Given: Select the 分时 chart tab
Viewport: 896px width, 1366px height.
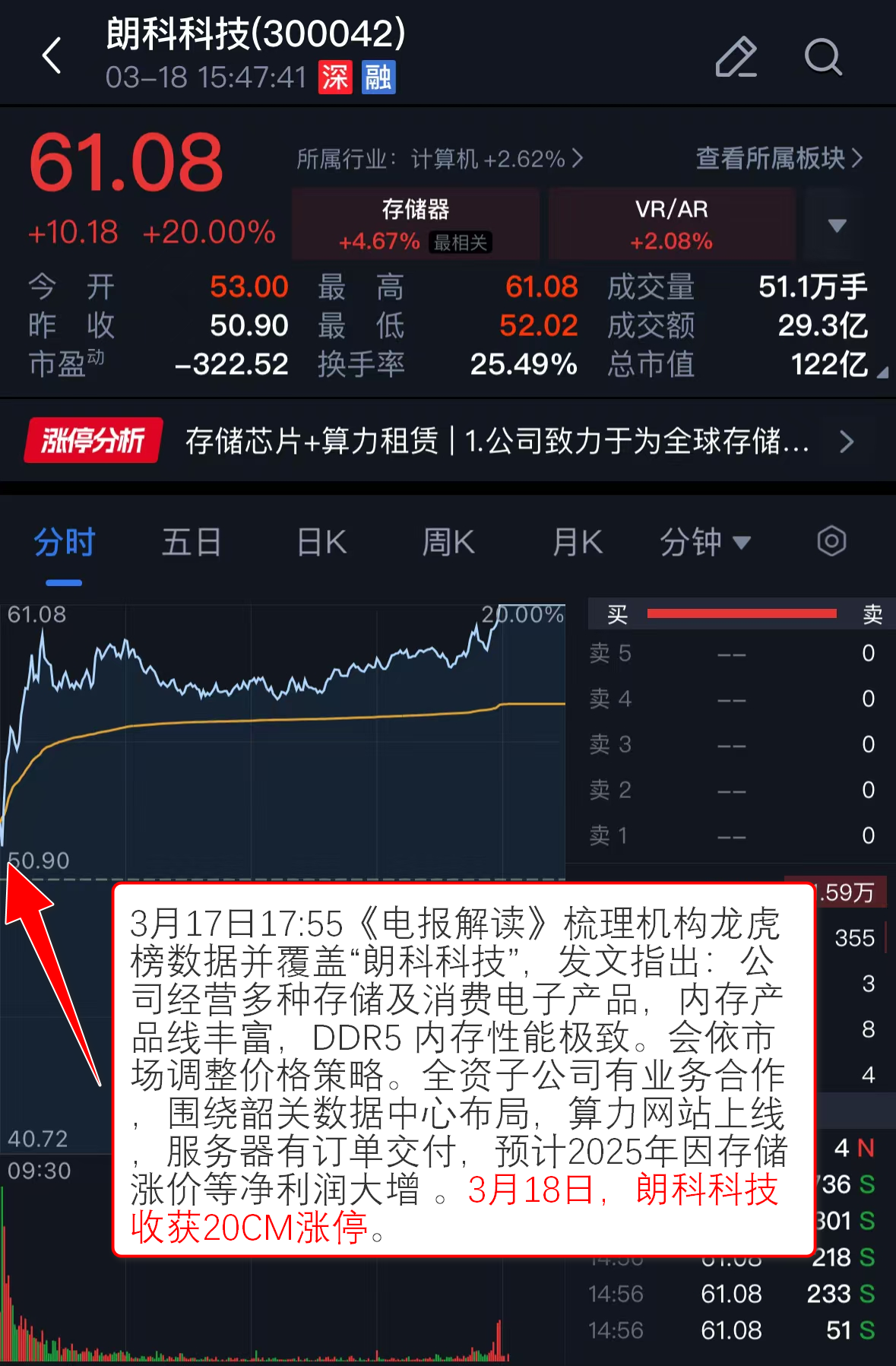Looking at the screenshot, I should (x=64, y=543).
